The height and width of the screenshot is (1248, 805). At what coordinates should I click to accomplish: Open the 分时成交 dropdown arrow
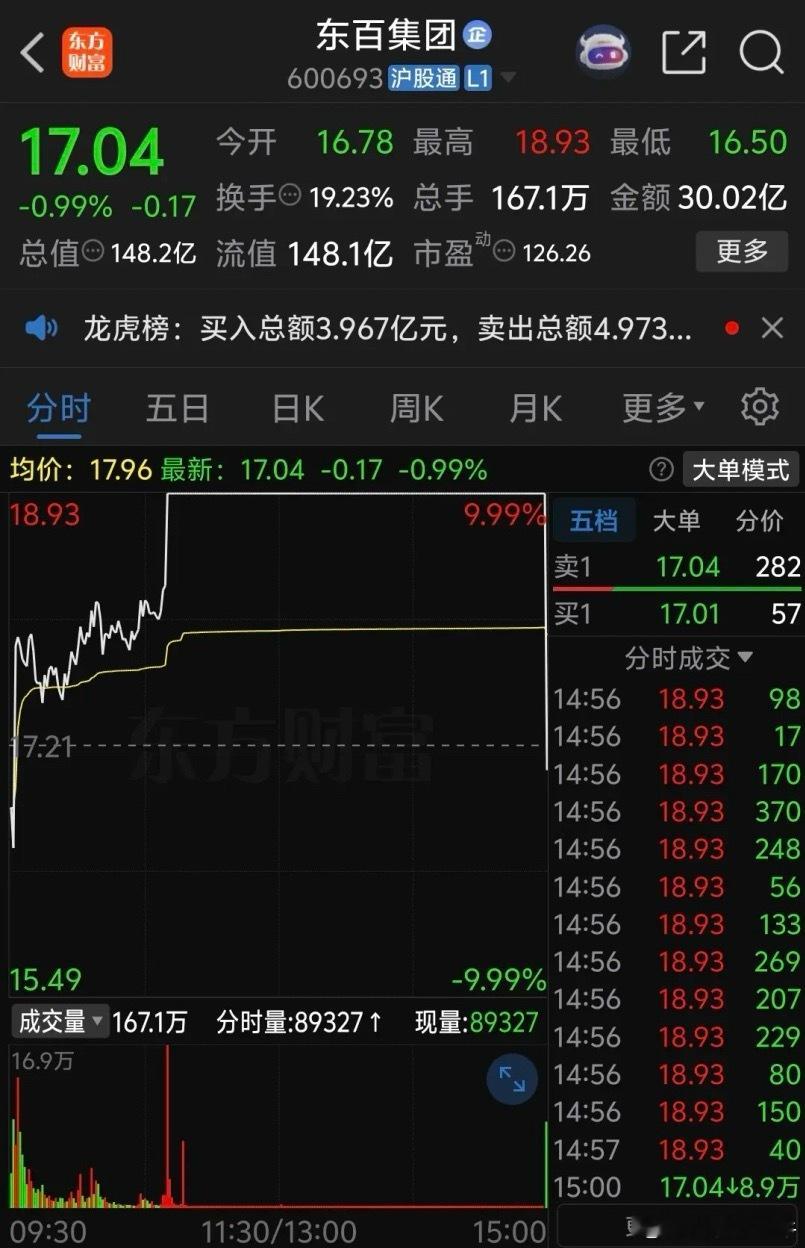tap(743, 658)
